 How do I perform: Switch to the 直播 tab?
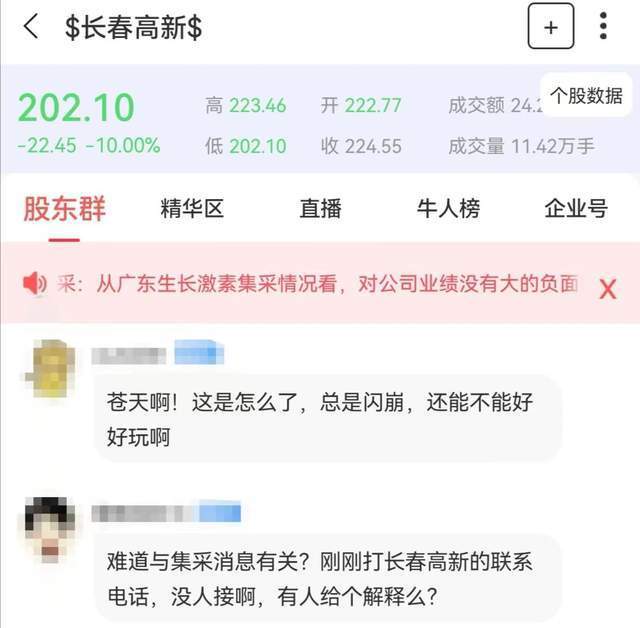tap(320, 208)
